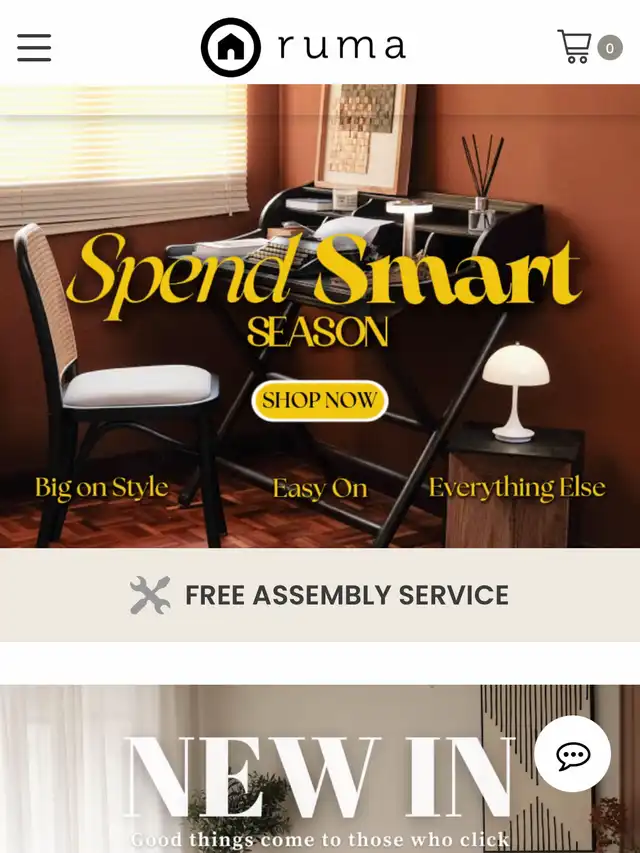Go to the ruma home logo
The width and height of the screenshot is (640, 853).
point(304,47)
